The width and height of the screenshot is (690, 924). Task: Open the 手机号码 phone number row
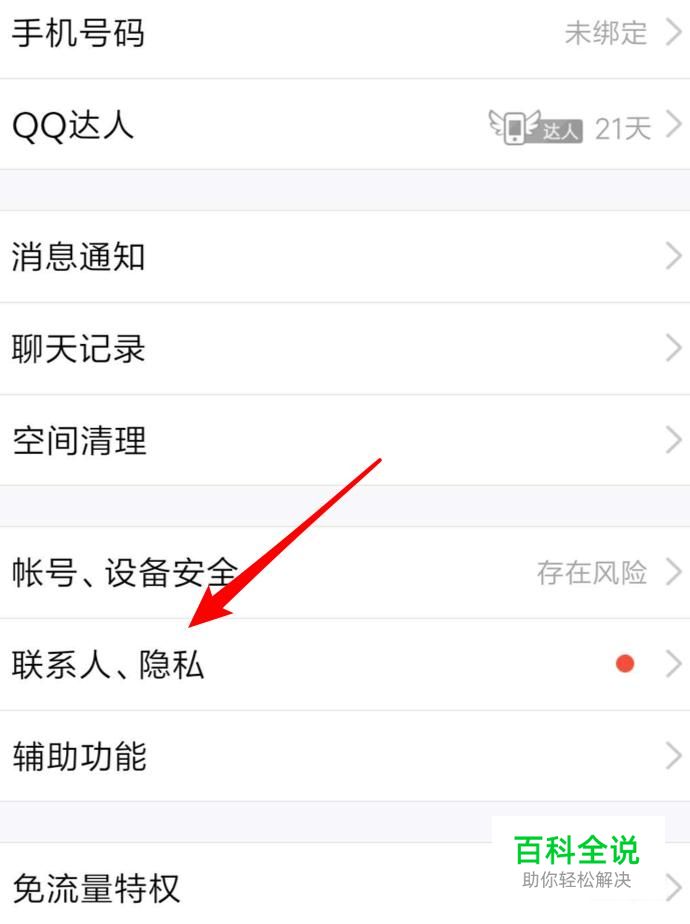[345, 34]
